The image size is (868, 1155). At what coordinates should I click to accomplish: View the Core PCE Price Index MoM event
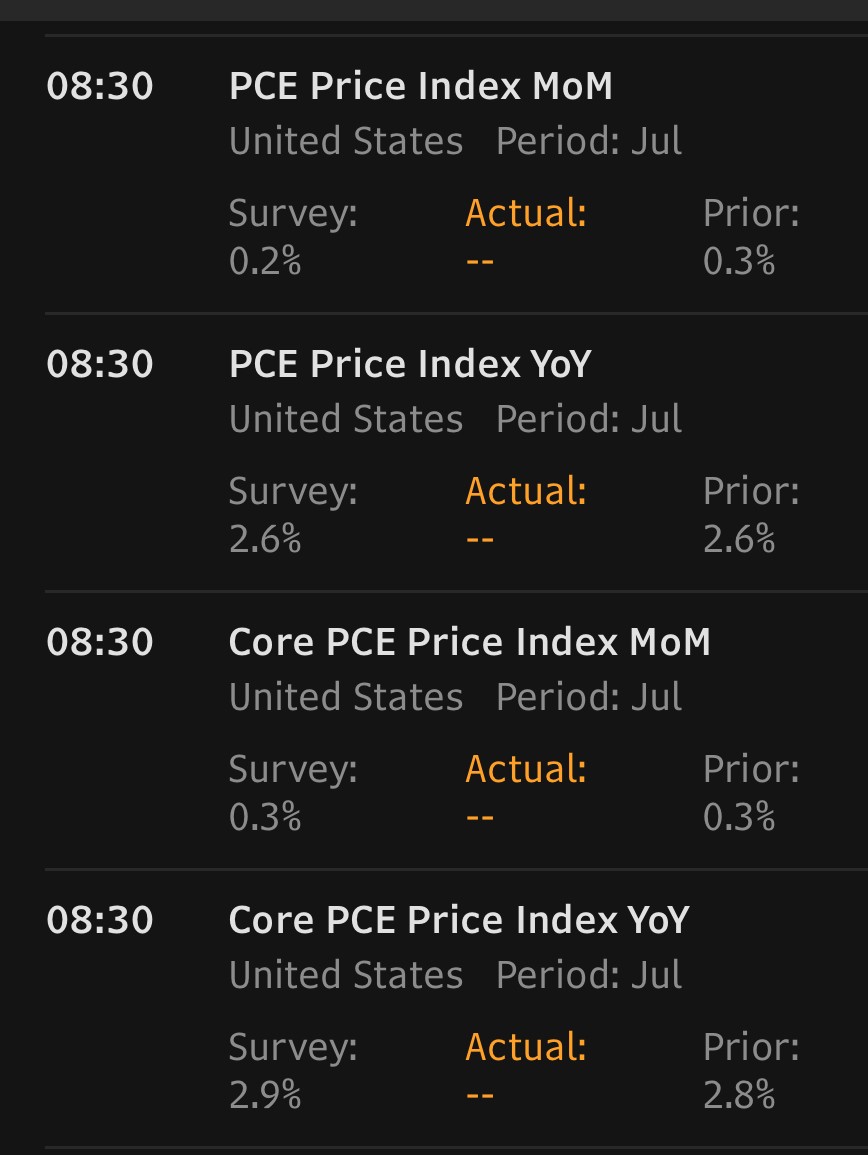tap(469, 642)
